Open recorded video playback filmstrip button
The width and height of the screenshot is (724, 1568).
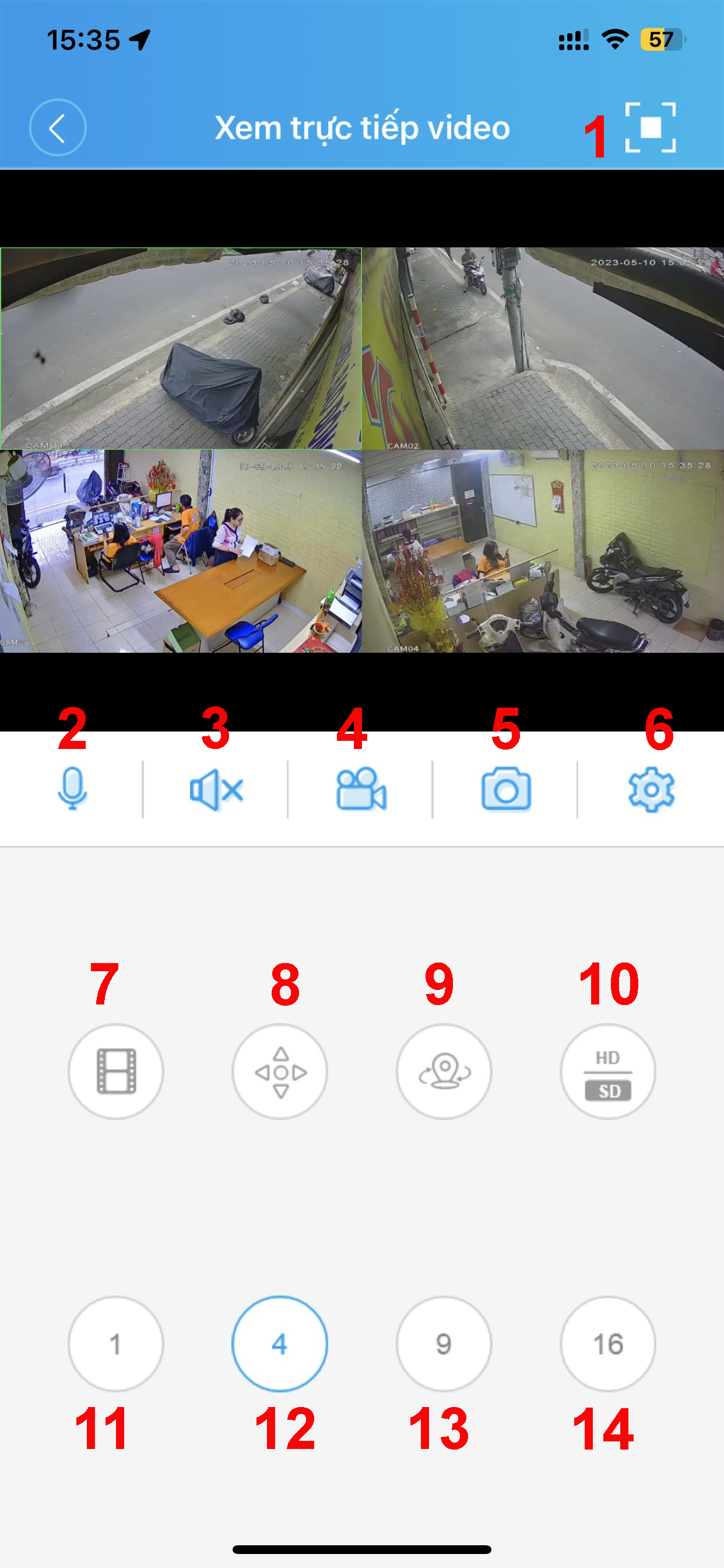[115, 1072]
